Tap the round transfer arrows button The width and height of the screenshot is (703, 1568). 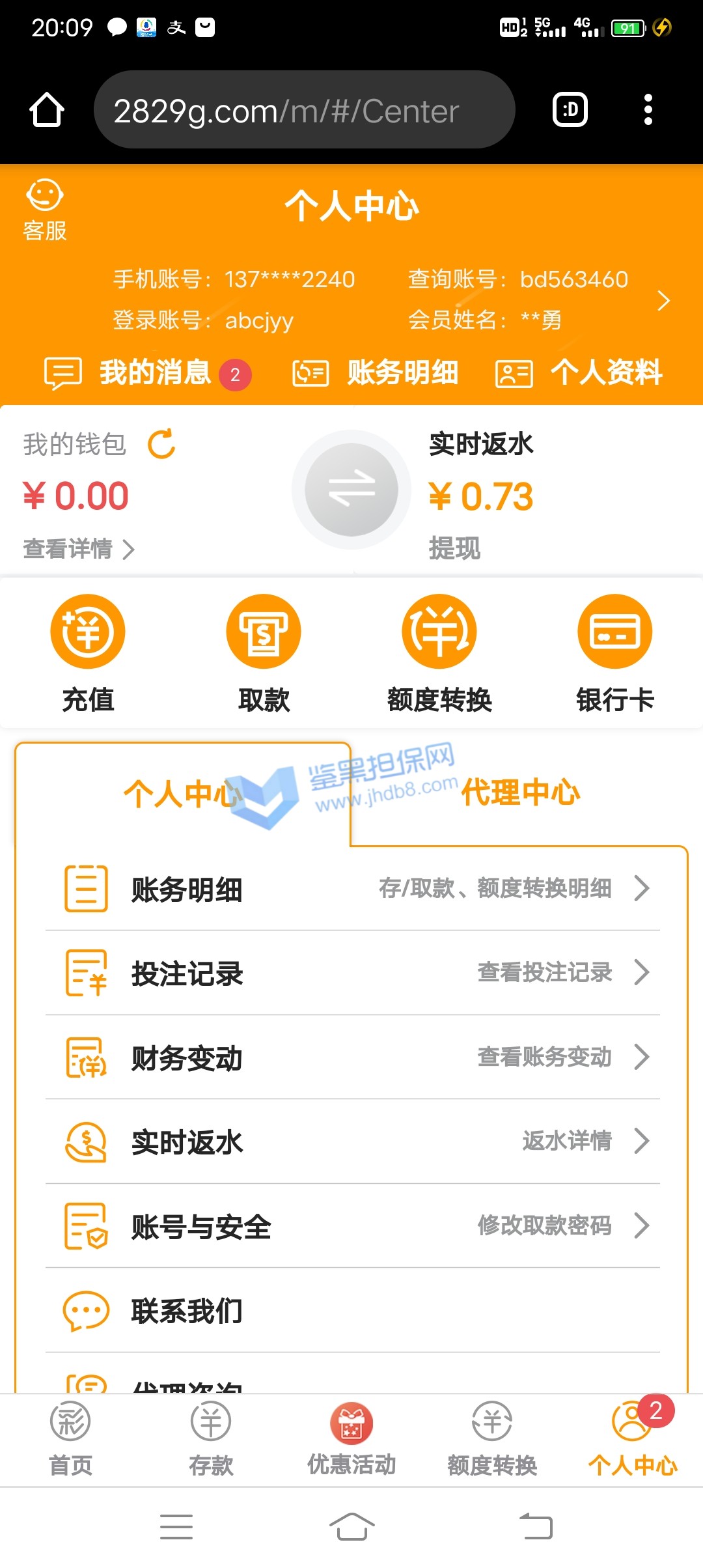(351, 490)
